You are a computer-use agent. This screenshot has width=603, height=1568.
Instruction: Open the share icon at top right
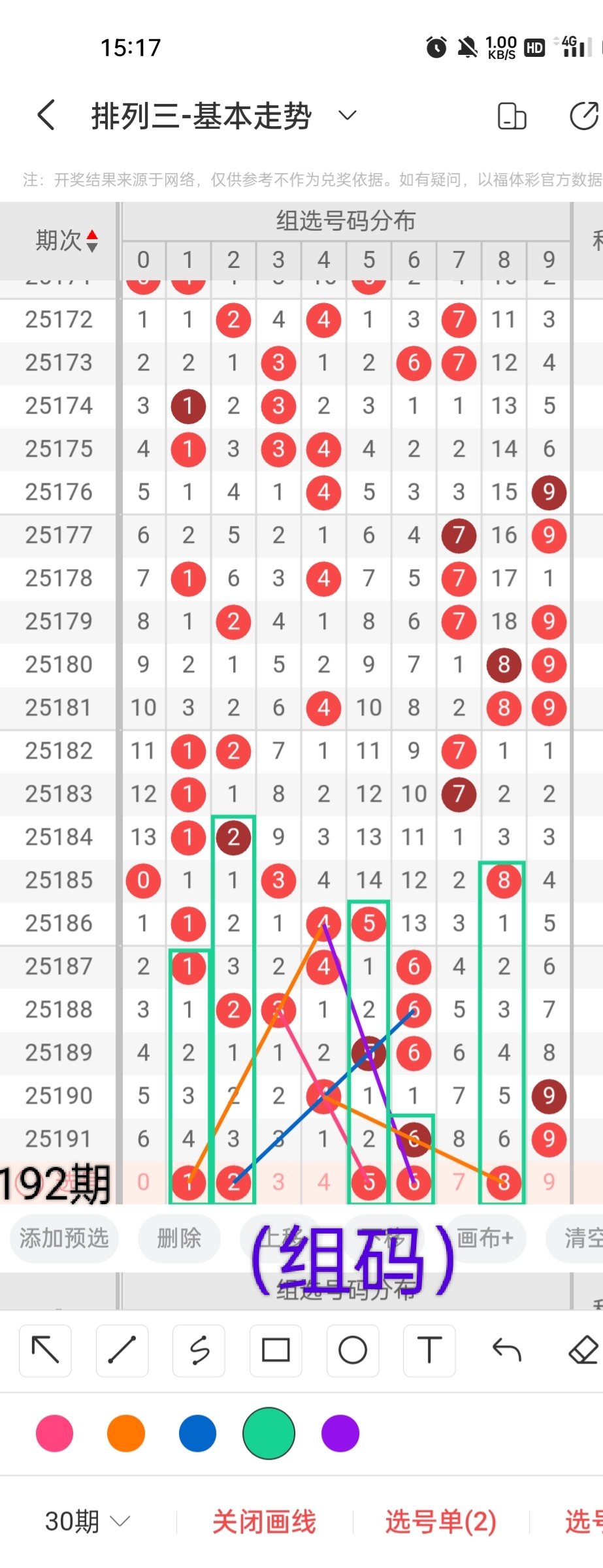(583, 116)
